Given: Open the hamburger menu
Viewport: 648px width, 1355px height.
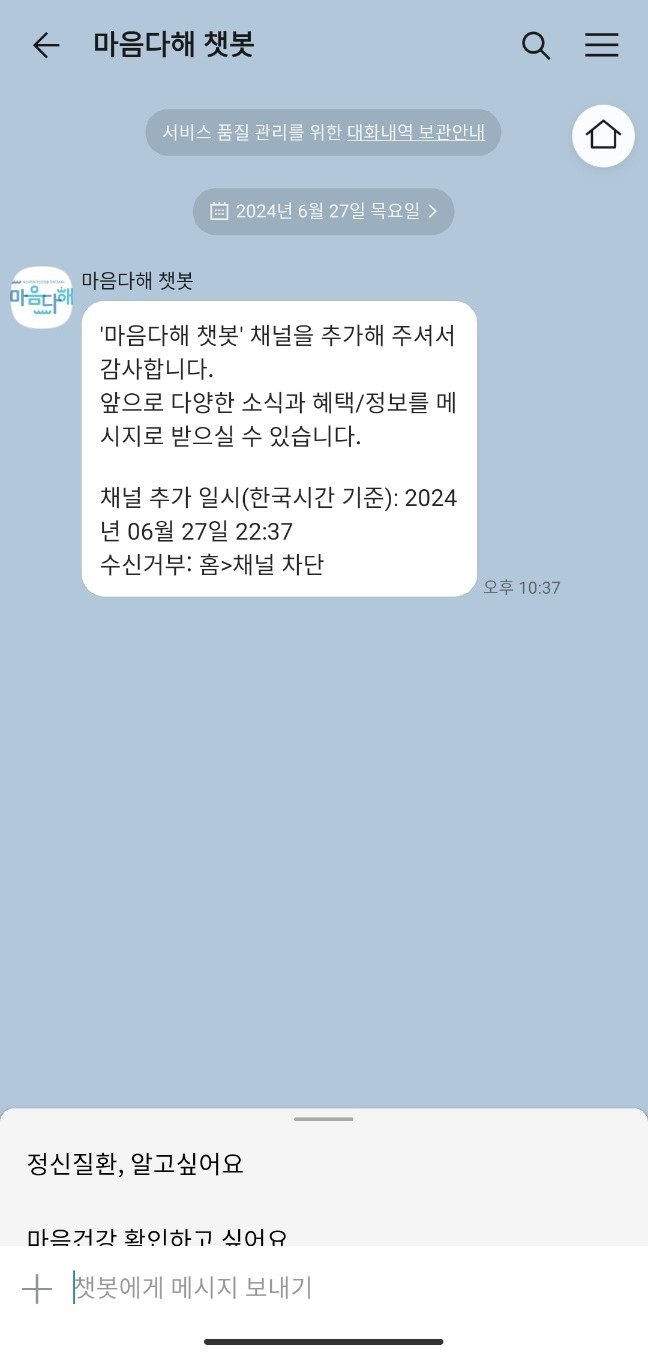Looking at the screenshot, I should pos(601,45).
